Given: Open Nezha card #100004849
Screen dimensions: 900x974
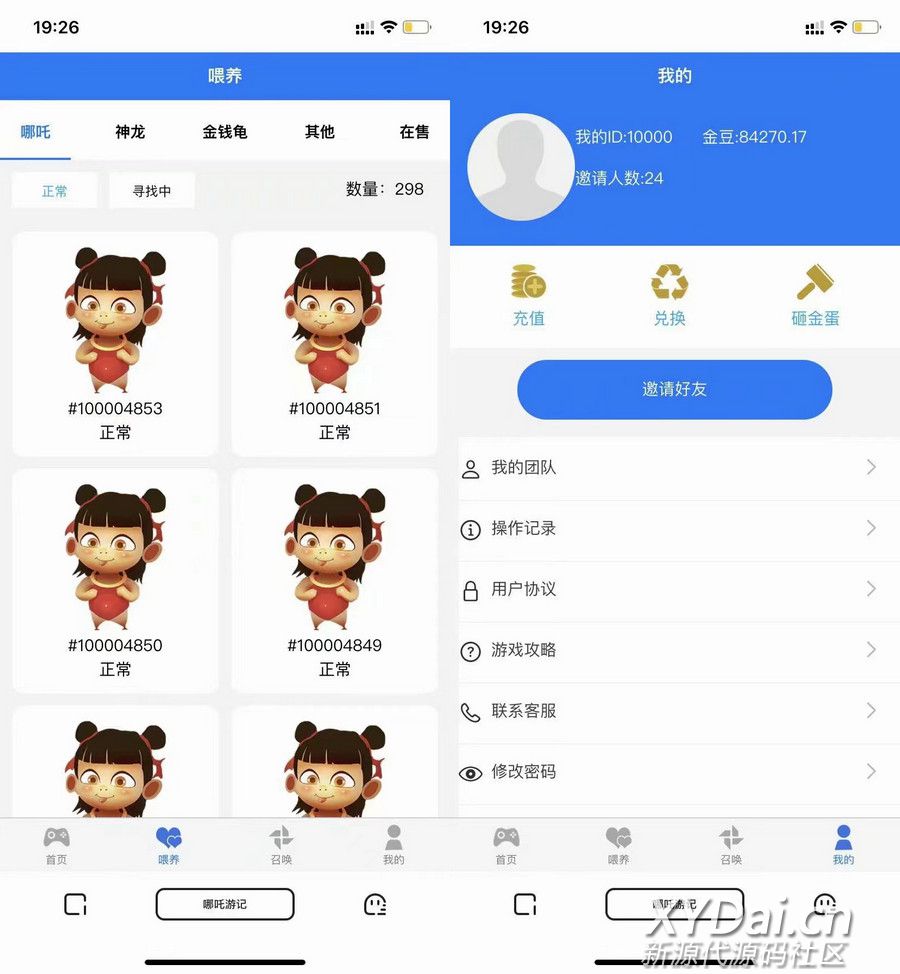Looking at the screenshot, I should [335, 581].
